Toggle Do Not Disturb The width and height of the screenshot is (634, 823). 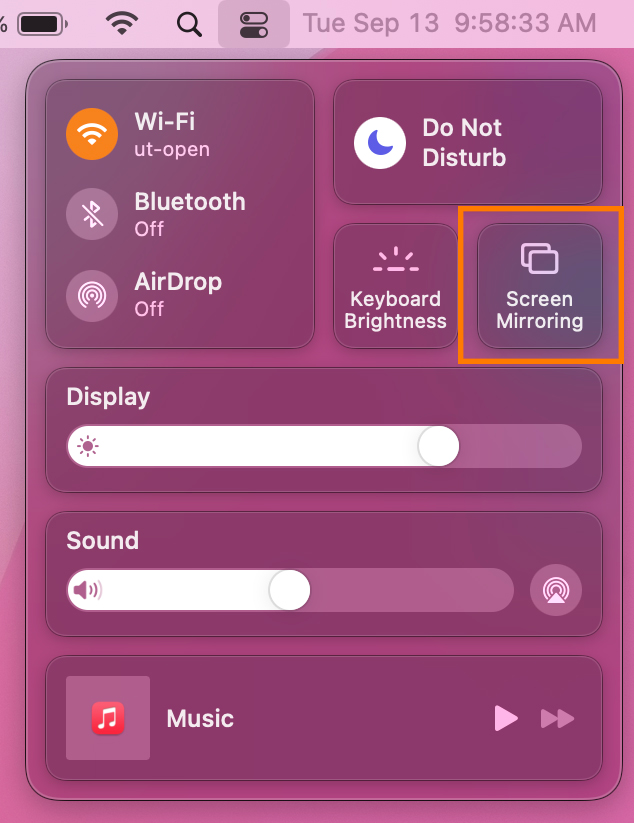pos(380,143)
